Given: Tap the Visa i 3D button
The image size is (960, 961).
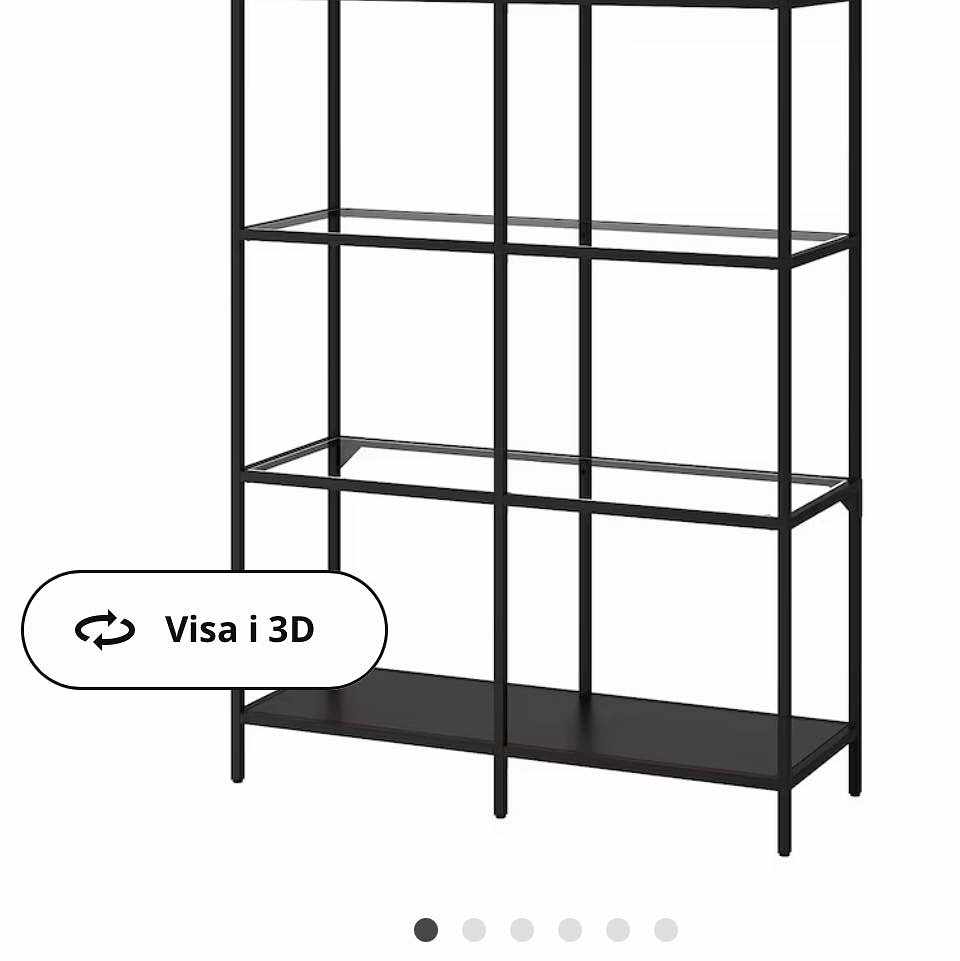Looking at the screenshot, I should coord(204,630).
